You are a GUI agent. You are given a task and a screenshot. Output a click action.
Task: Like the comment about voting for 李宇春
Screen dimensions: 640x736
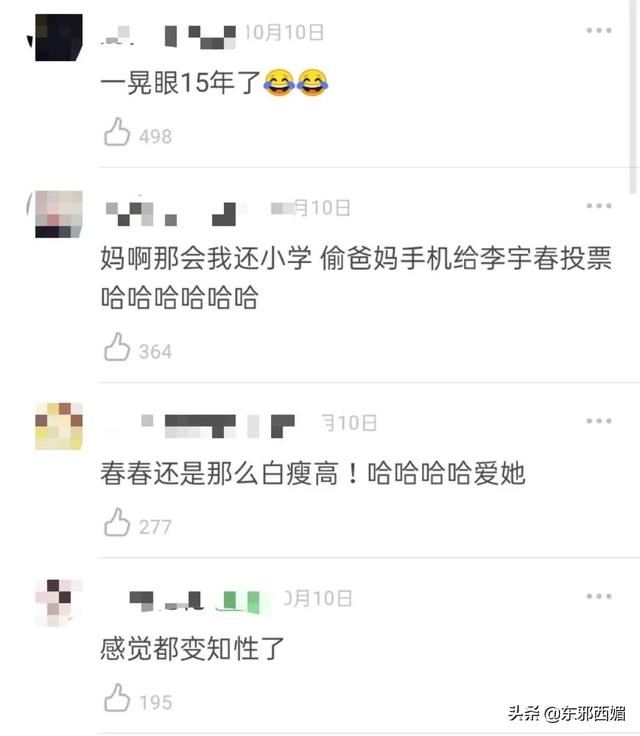(x=118, y=347)
